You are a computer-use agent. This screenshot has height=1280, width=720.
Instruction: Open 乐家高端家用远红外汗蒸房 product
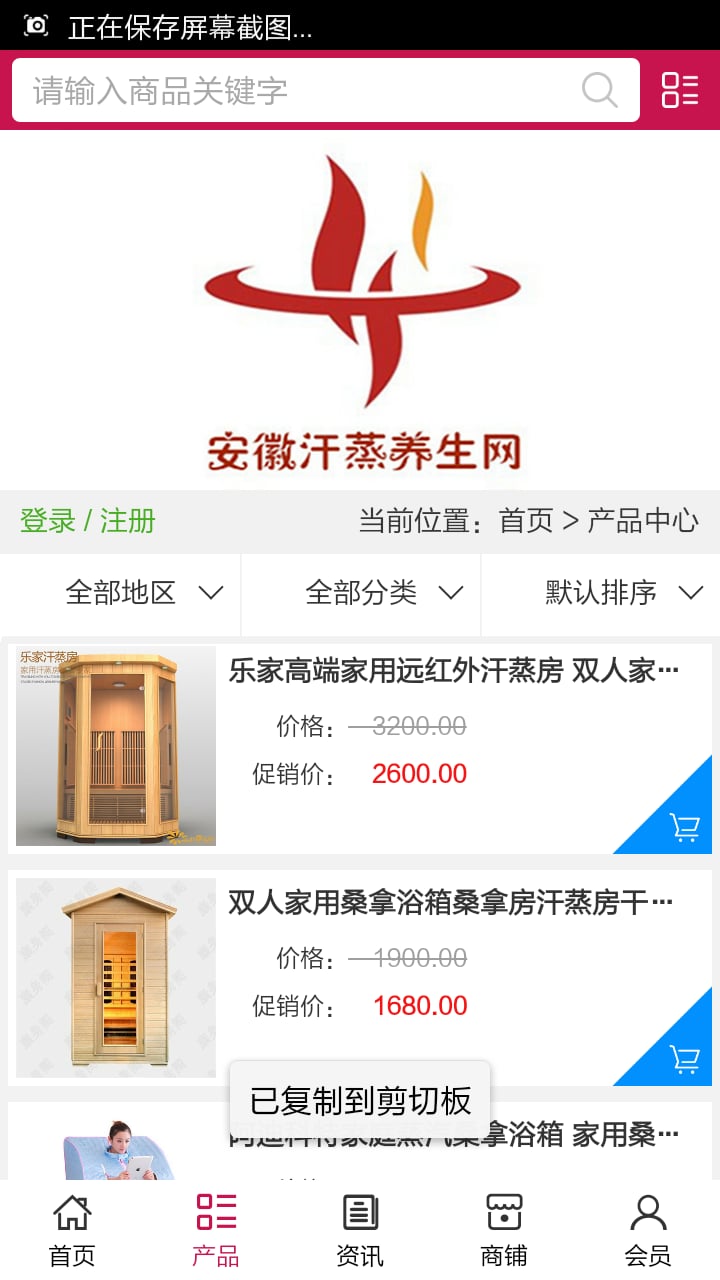pos(454,671)
